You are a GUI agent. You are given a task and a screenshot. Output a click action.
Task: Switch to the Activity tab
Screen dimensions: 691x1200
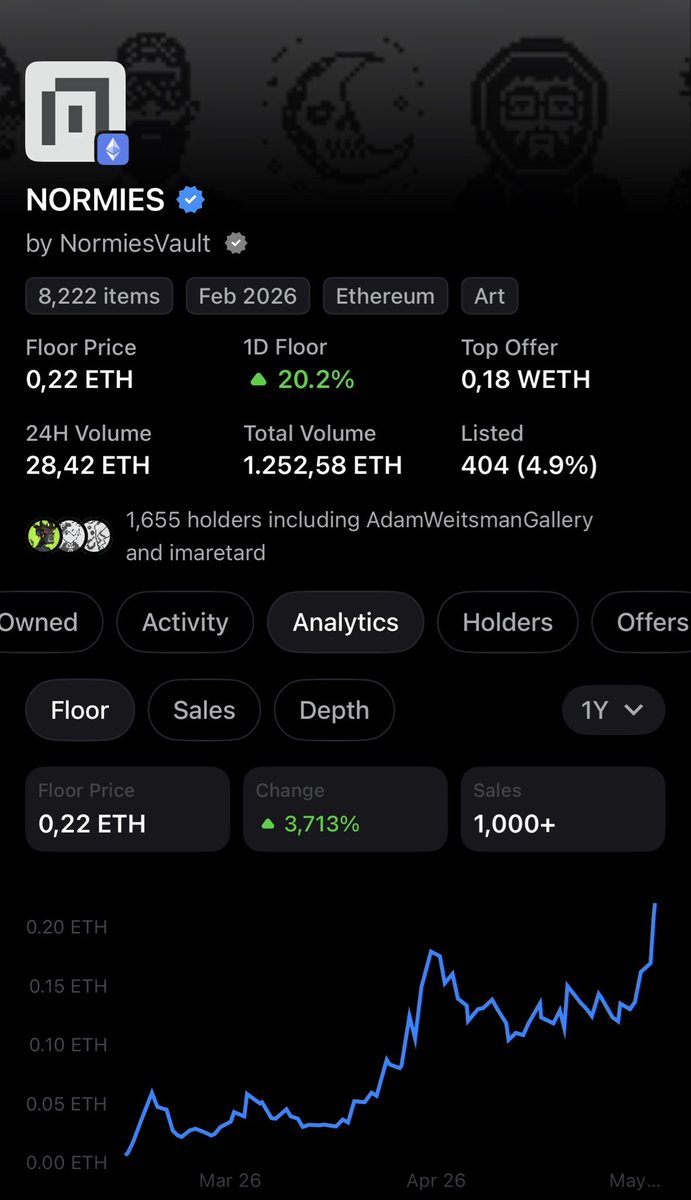pyautogui.click(x=185, y=622)
